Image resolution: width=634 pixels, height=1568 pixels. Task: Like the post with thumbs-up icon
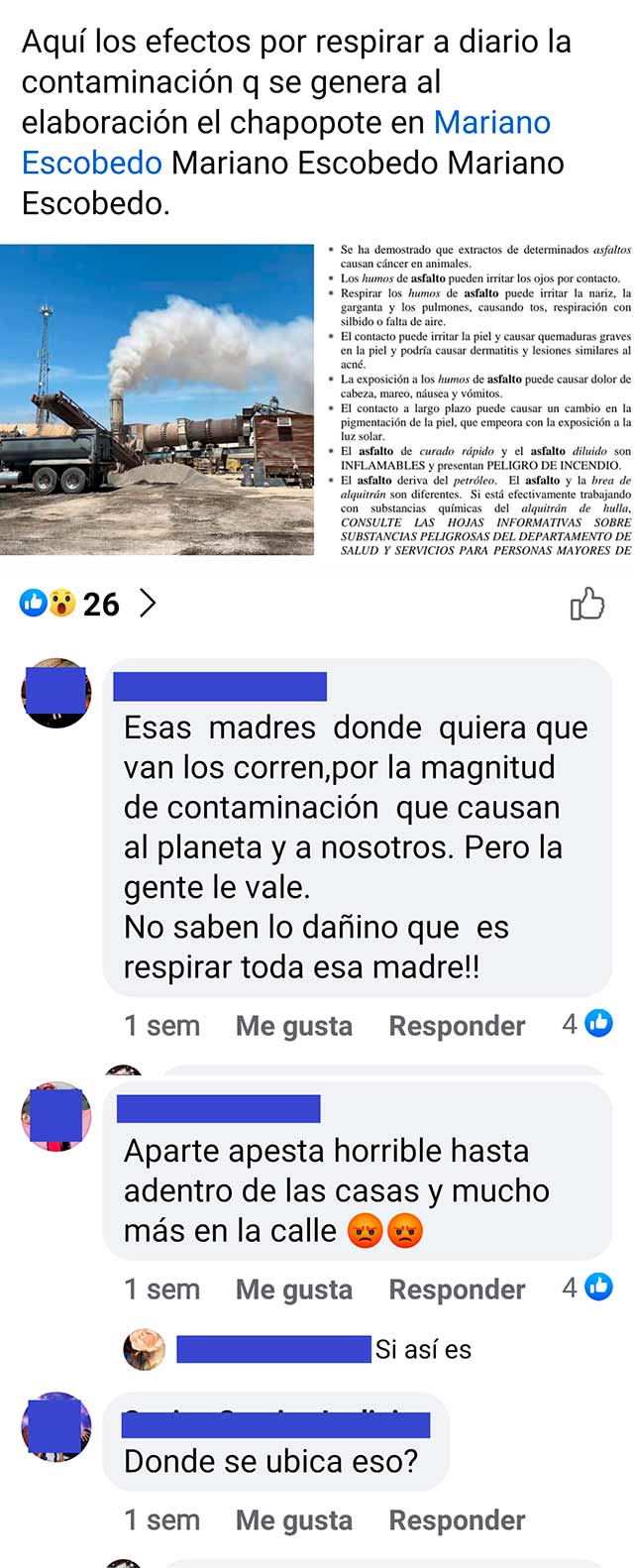click(x=587, y=603)
